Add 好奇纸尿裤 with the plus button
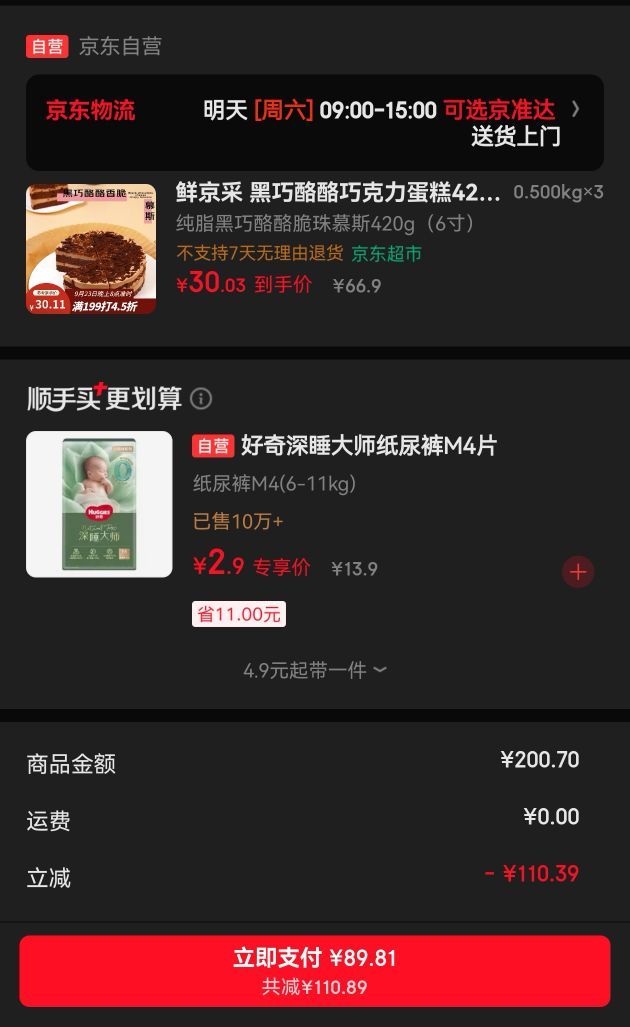Viewport: 630px width, 1027px height. click(x=578, y=572)
